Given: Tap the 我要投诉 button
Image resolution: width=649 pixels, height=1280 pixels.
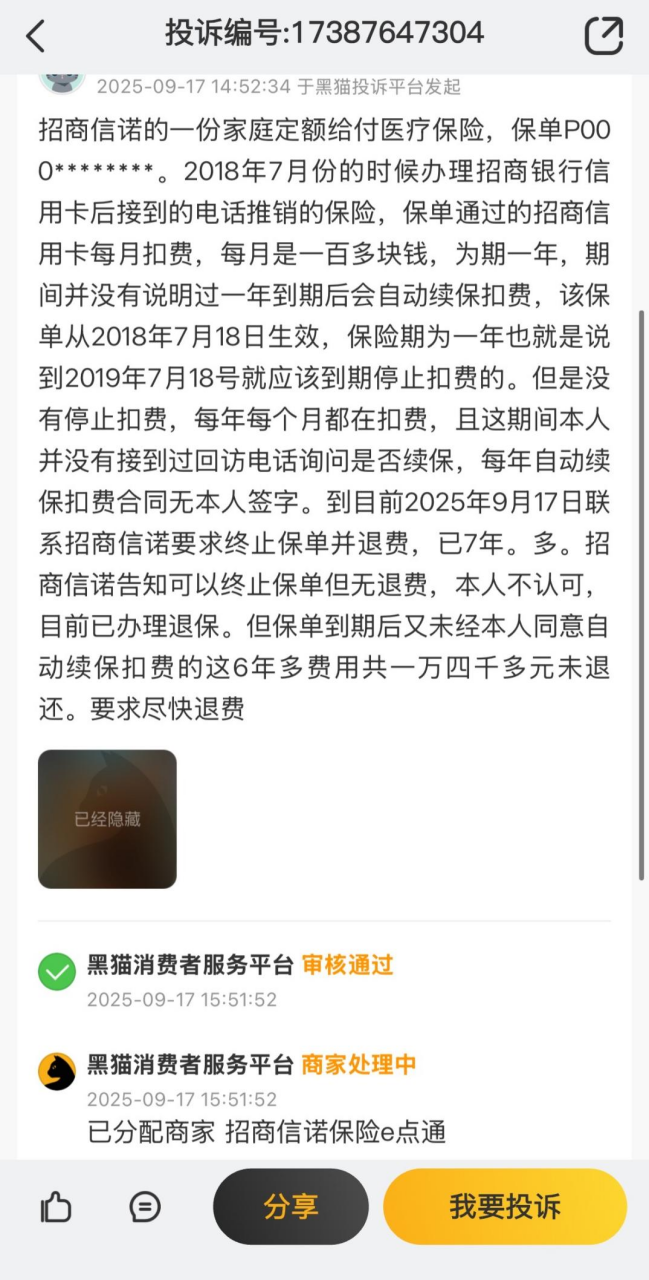Looking at the screenshot, I should pyautogui.click(x=505, y=1206).
